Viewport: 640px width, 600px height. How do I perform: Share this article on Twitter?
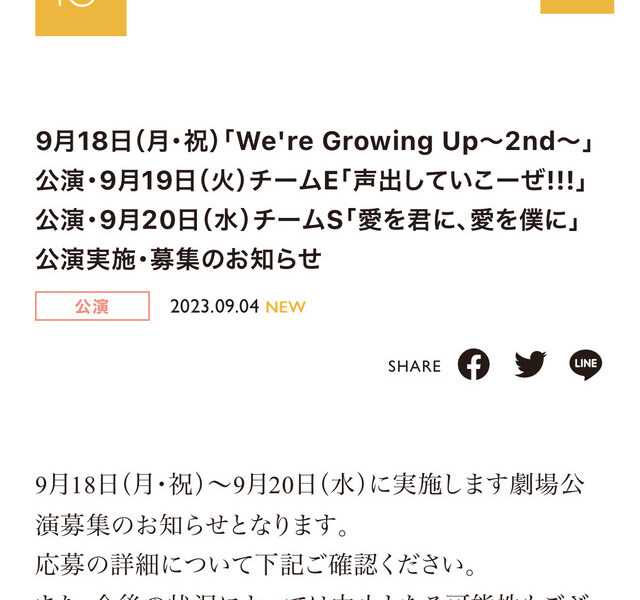[x=530, y=365]
